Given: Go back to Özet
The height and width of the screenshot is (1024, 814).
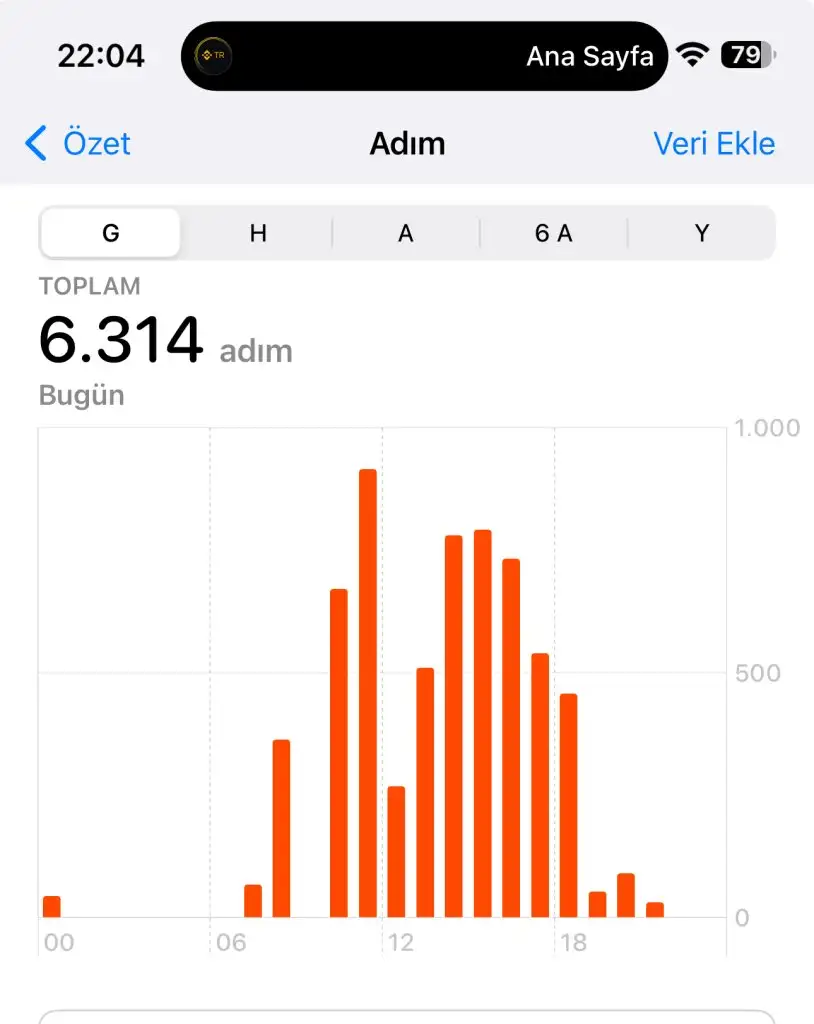Looking at the screenshot, I should coord(78,144).
